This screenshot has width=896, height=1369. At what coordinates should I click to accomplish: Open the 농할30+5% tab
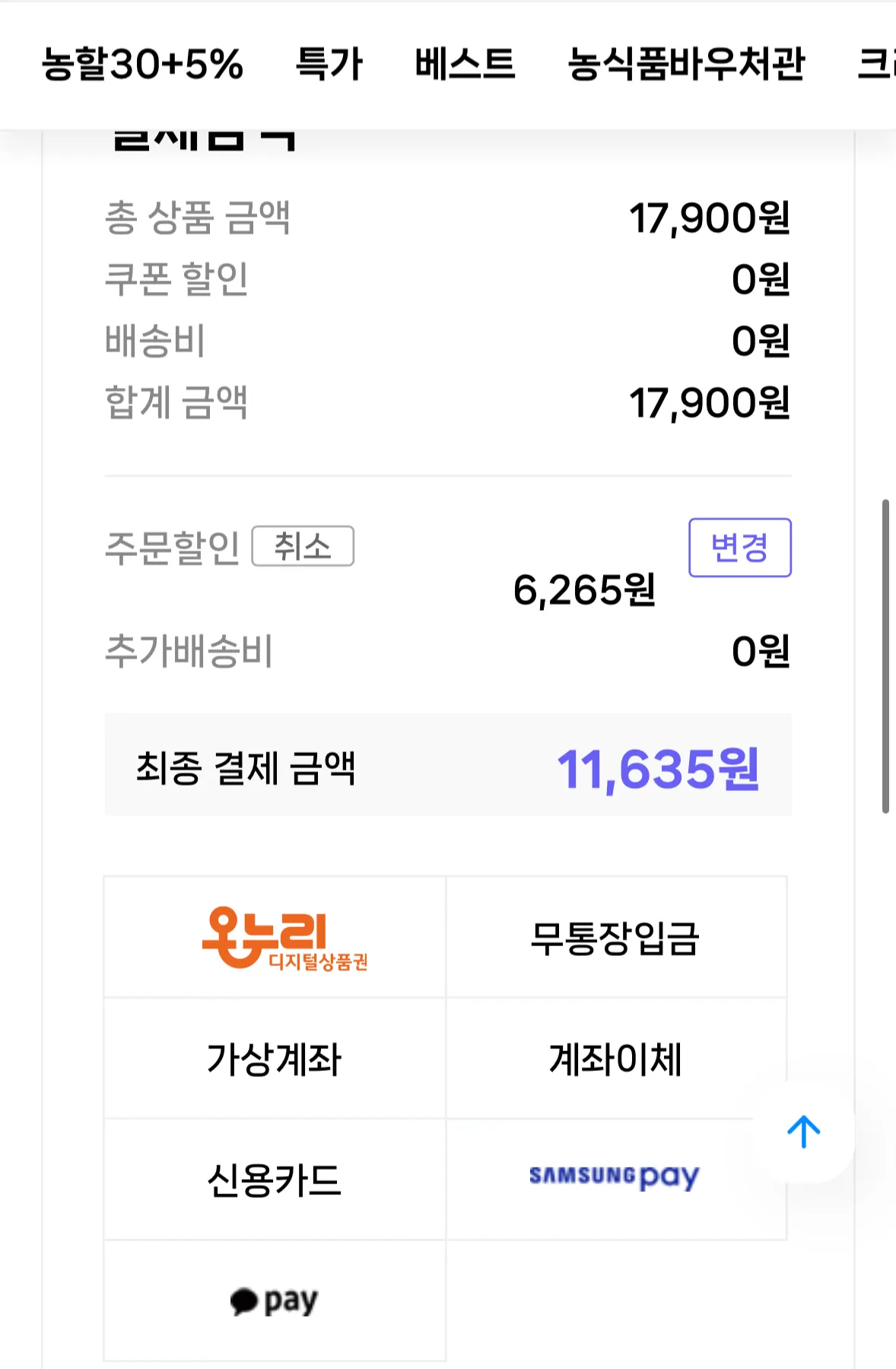pos(142,64)
